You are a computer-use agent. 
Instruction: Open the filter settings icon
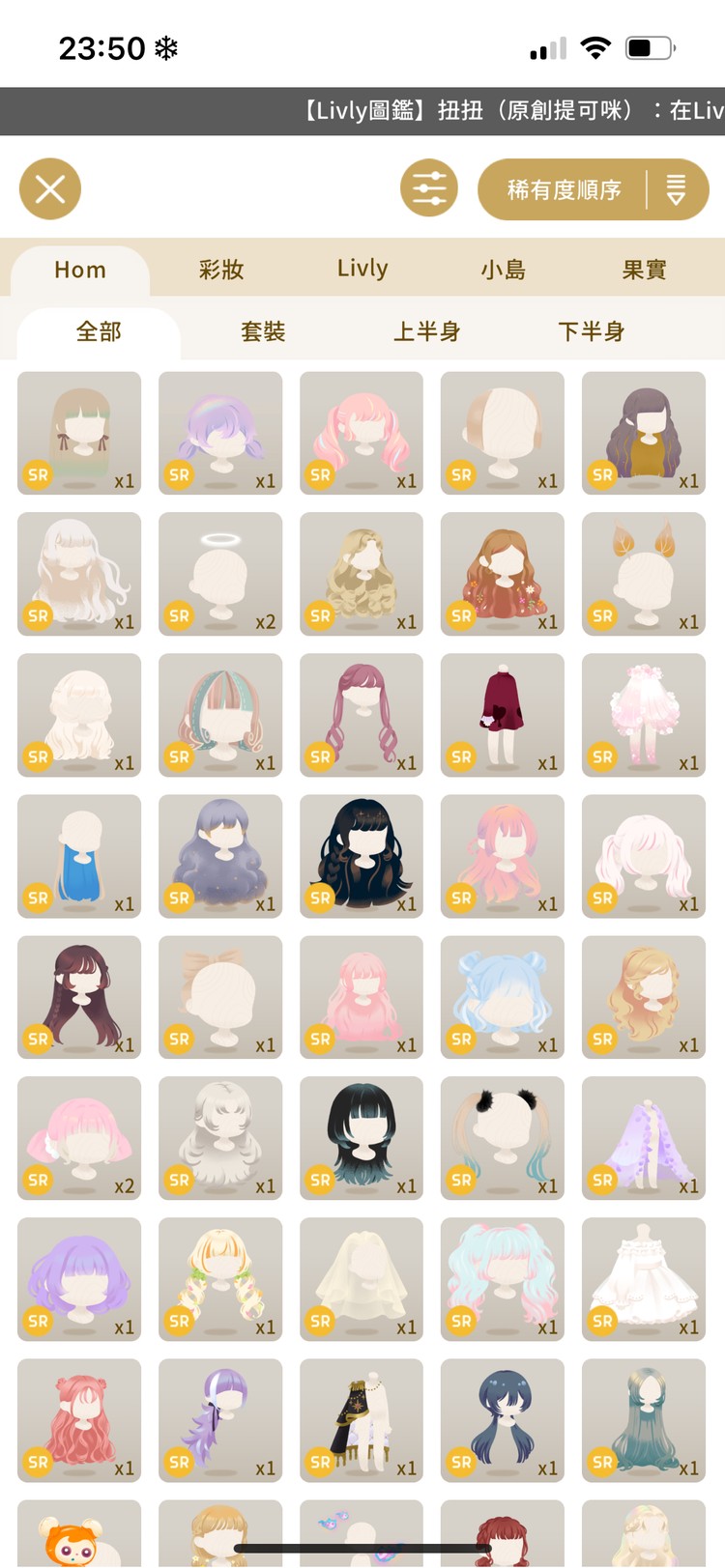pos(429,188)
